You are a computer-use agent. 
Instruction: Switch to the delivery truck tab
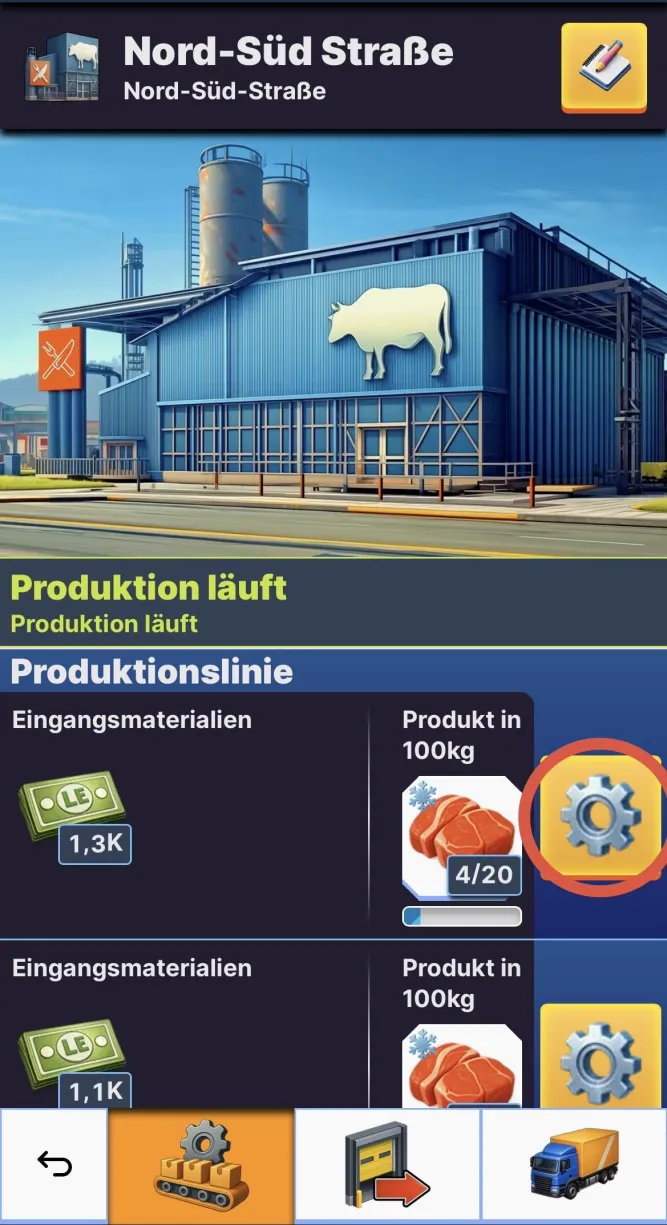coord(574,1165)
